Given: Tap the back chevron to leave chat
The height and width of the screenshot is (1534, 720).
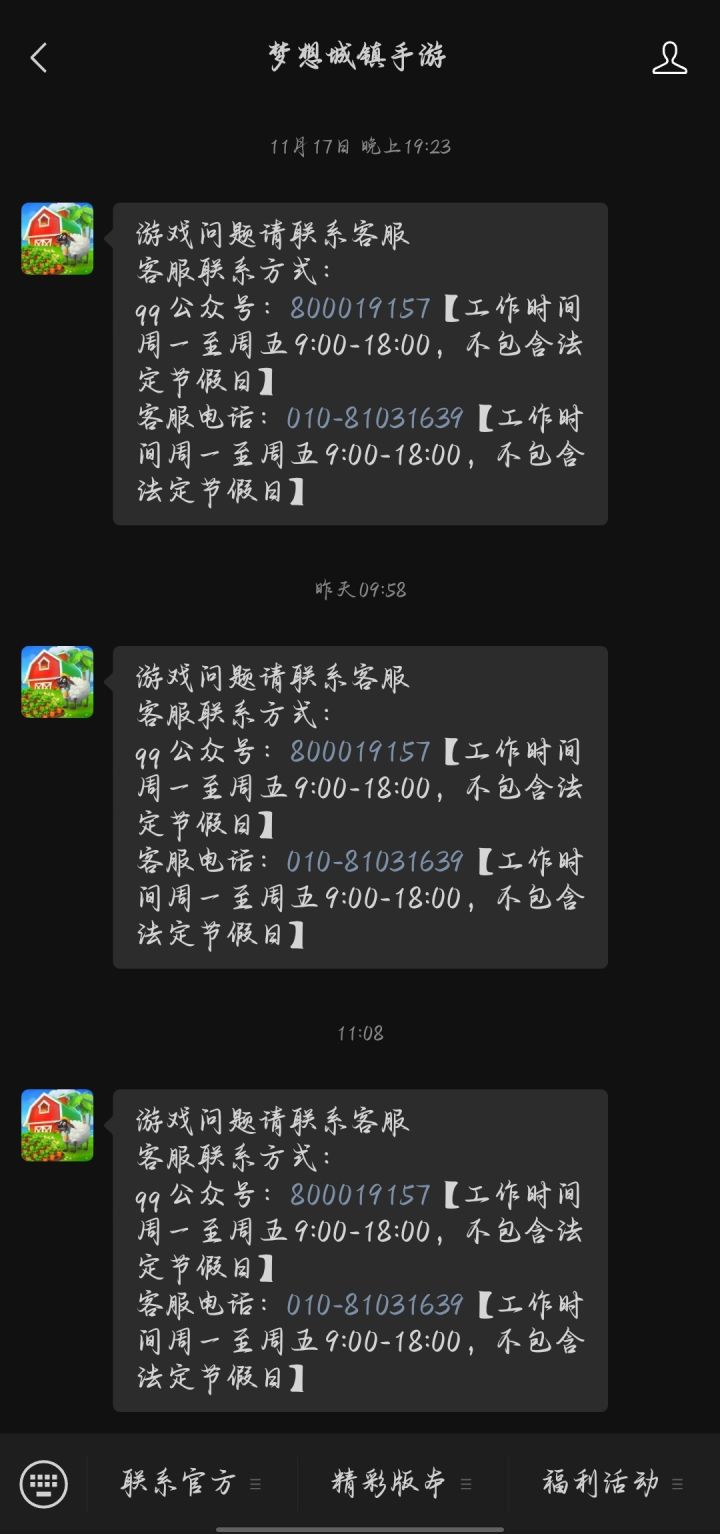Looking at the screenshot, I should pos(39,58).
